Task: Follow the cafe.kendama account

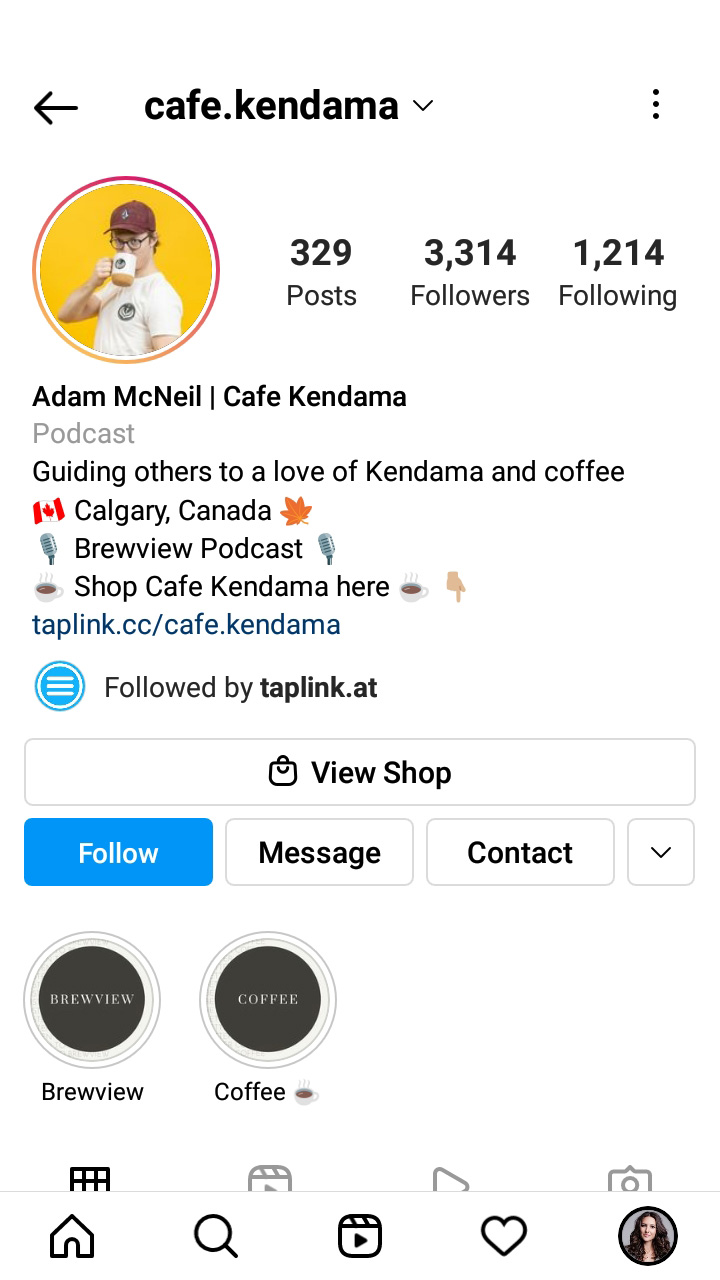Action: tap(118, 852)
